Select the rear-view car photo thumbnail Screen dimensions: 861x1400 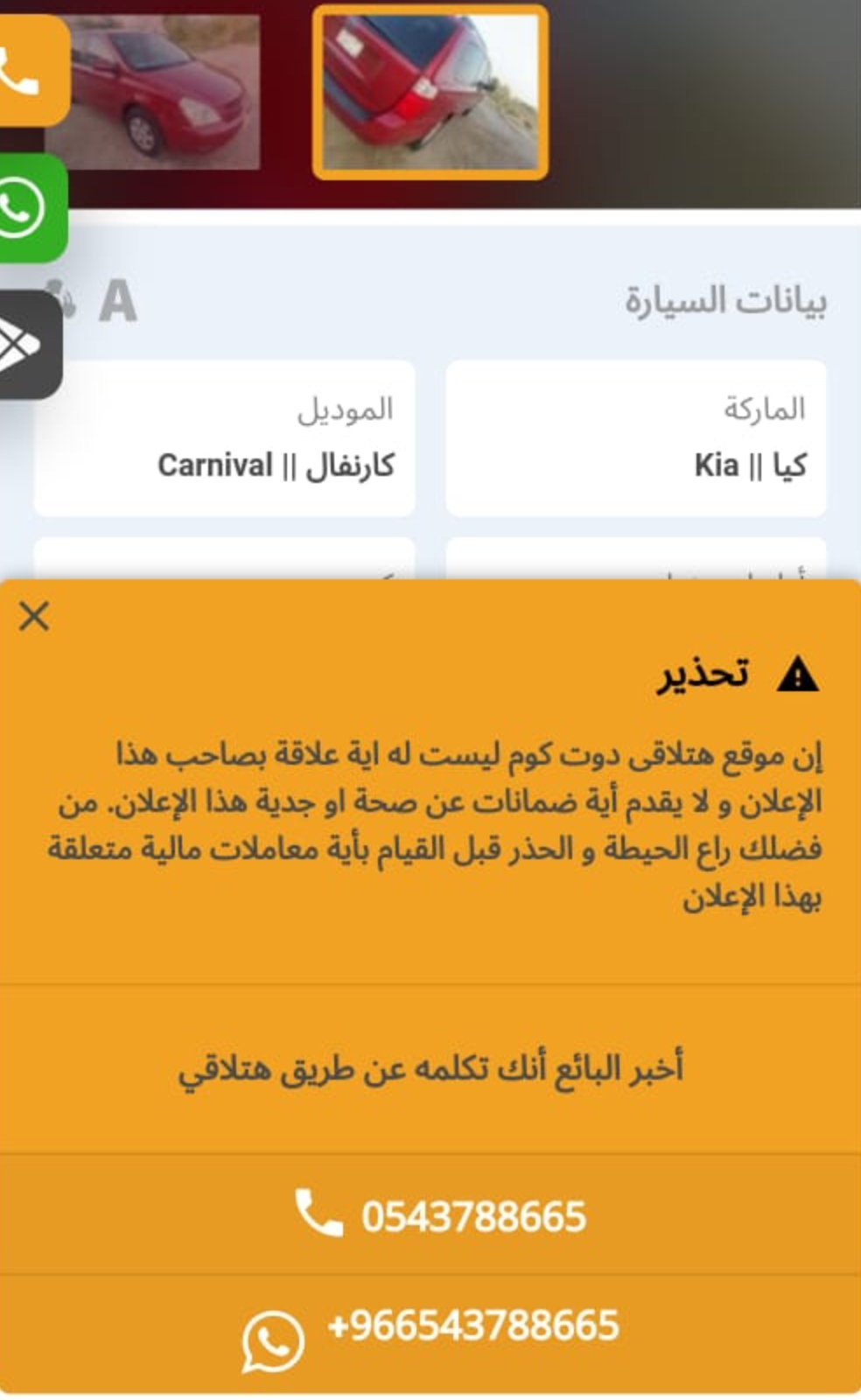point(430,92)
